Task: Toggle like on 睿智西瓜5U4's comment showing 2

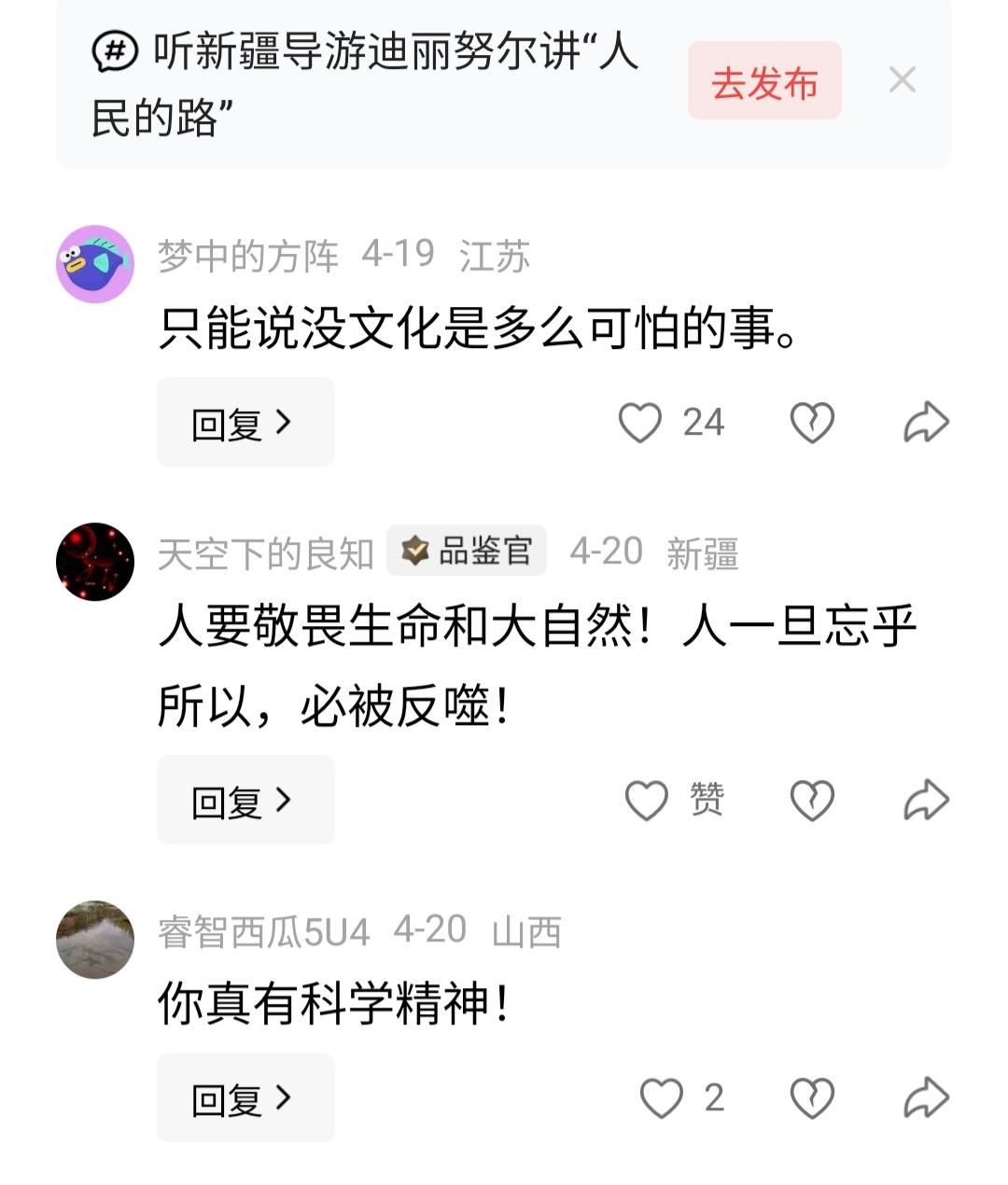Action: pos(665,1098)
